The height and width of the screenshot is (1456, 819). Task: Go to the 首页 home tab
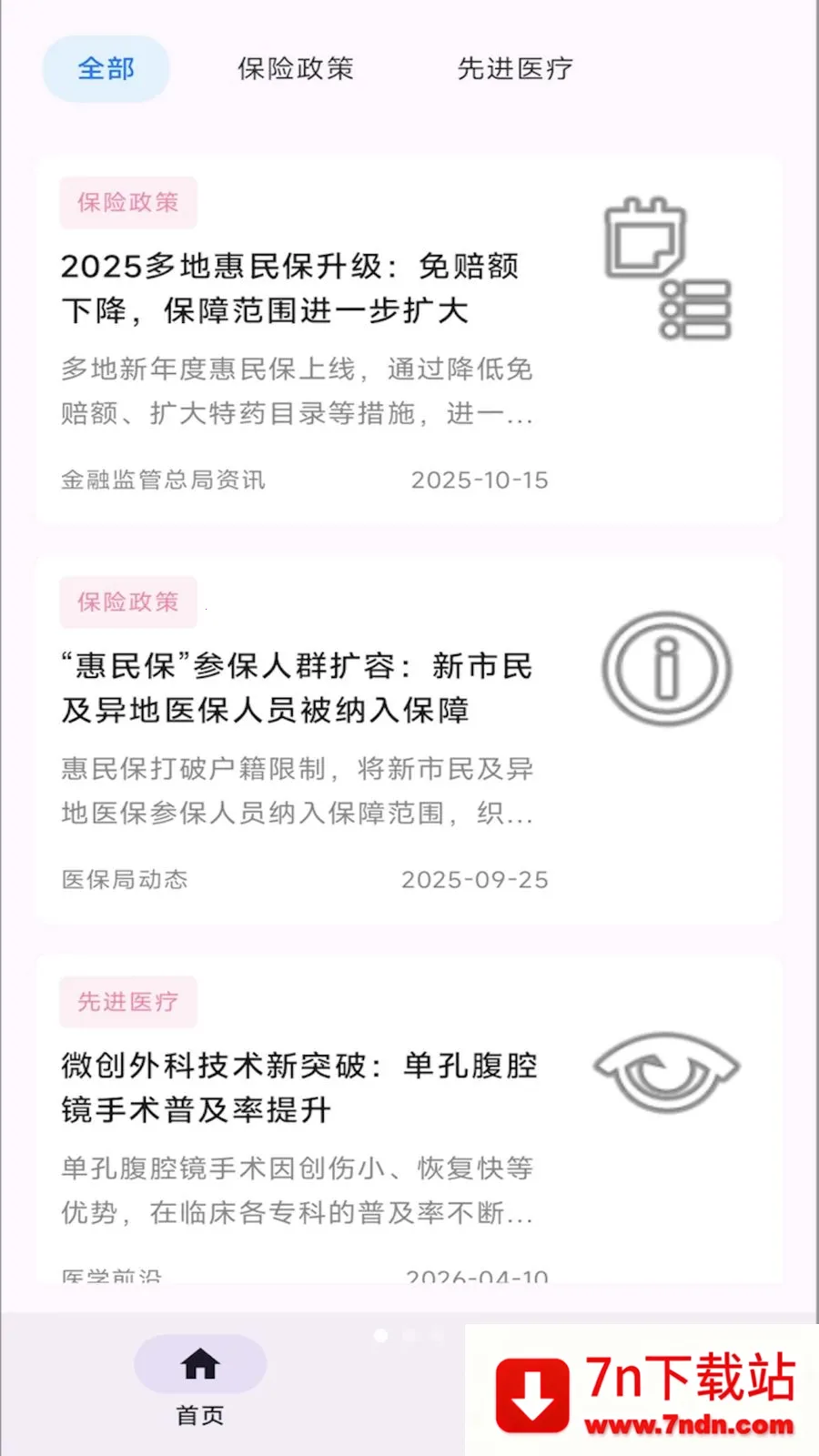point(200,1380)
